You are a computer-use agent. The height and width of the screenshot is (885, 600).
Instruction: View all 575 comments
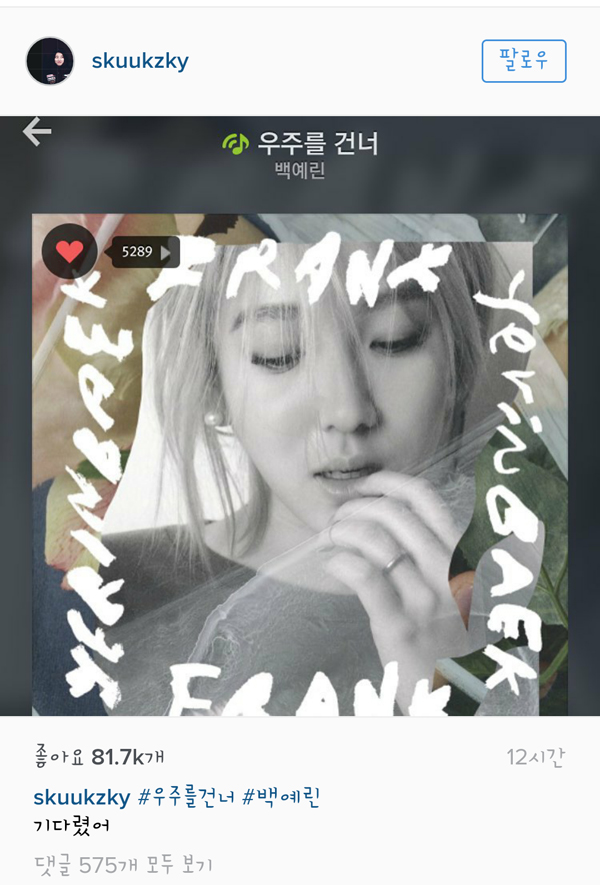point(122,864)
